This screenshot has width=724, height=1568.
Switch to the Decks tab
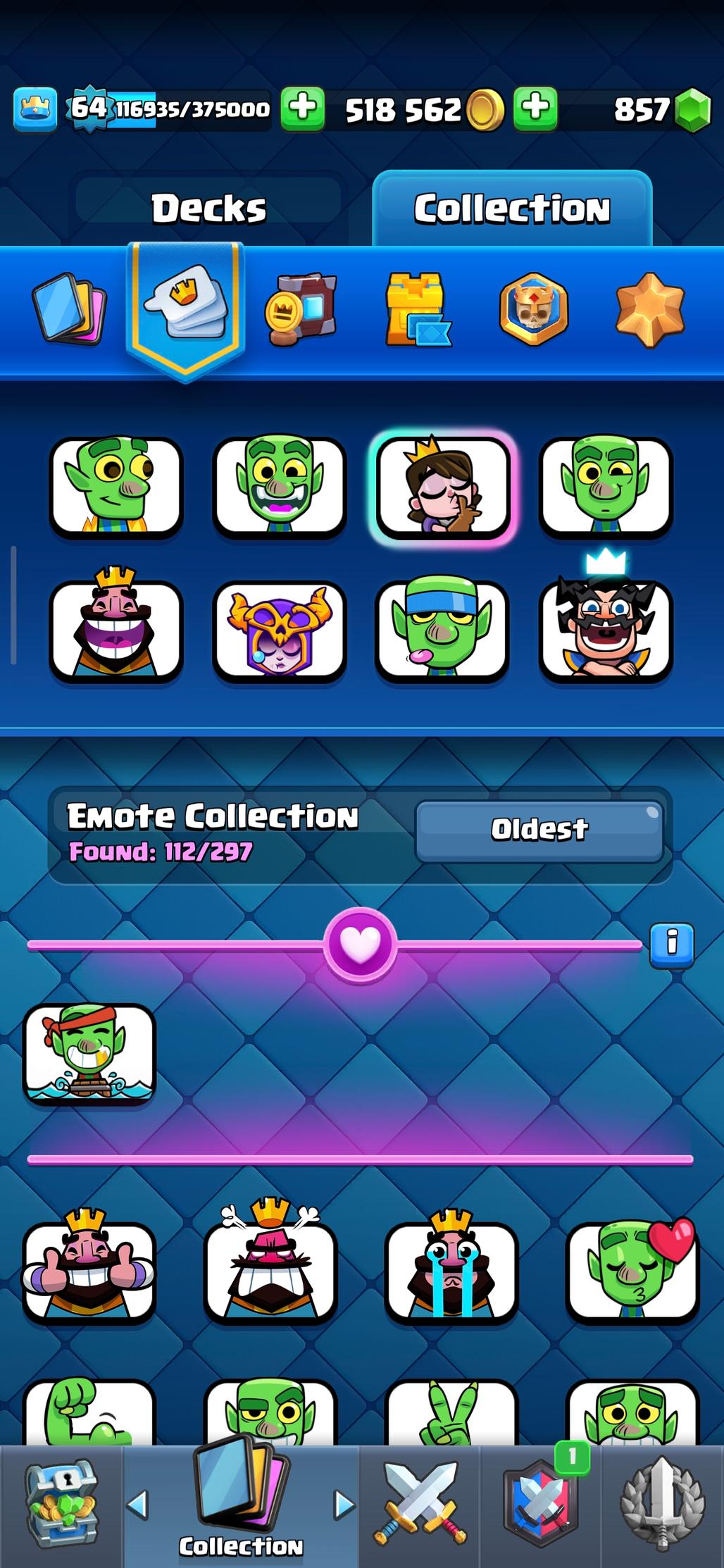(208, 209)
